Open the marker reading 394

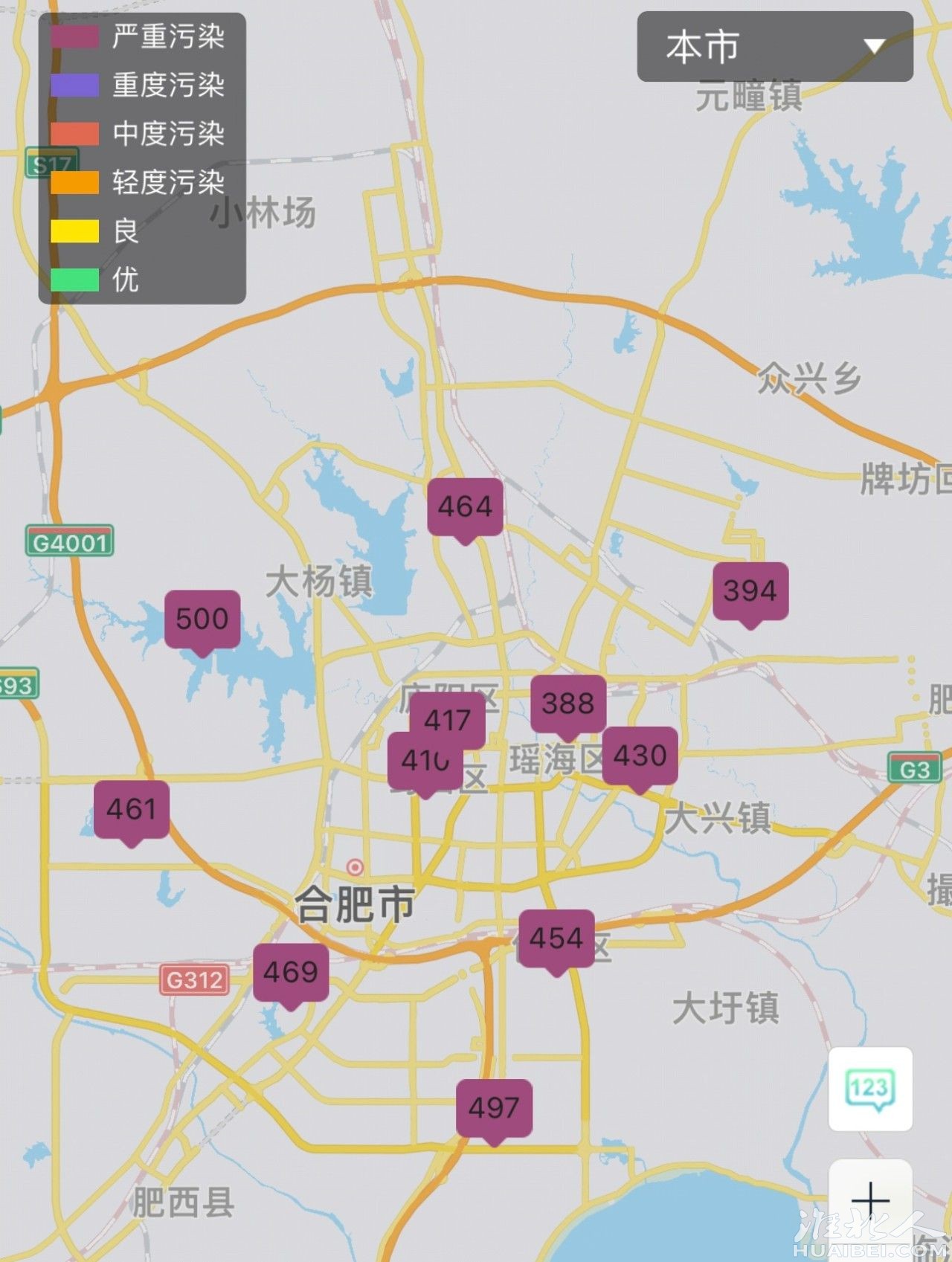coord(750,591)
